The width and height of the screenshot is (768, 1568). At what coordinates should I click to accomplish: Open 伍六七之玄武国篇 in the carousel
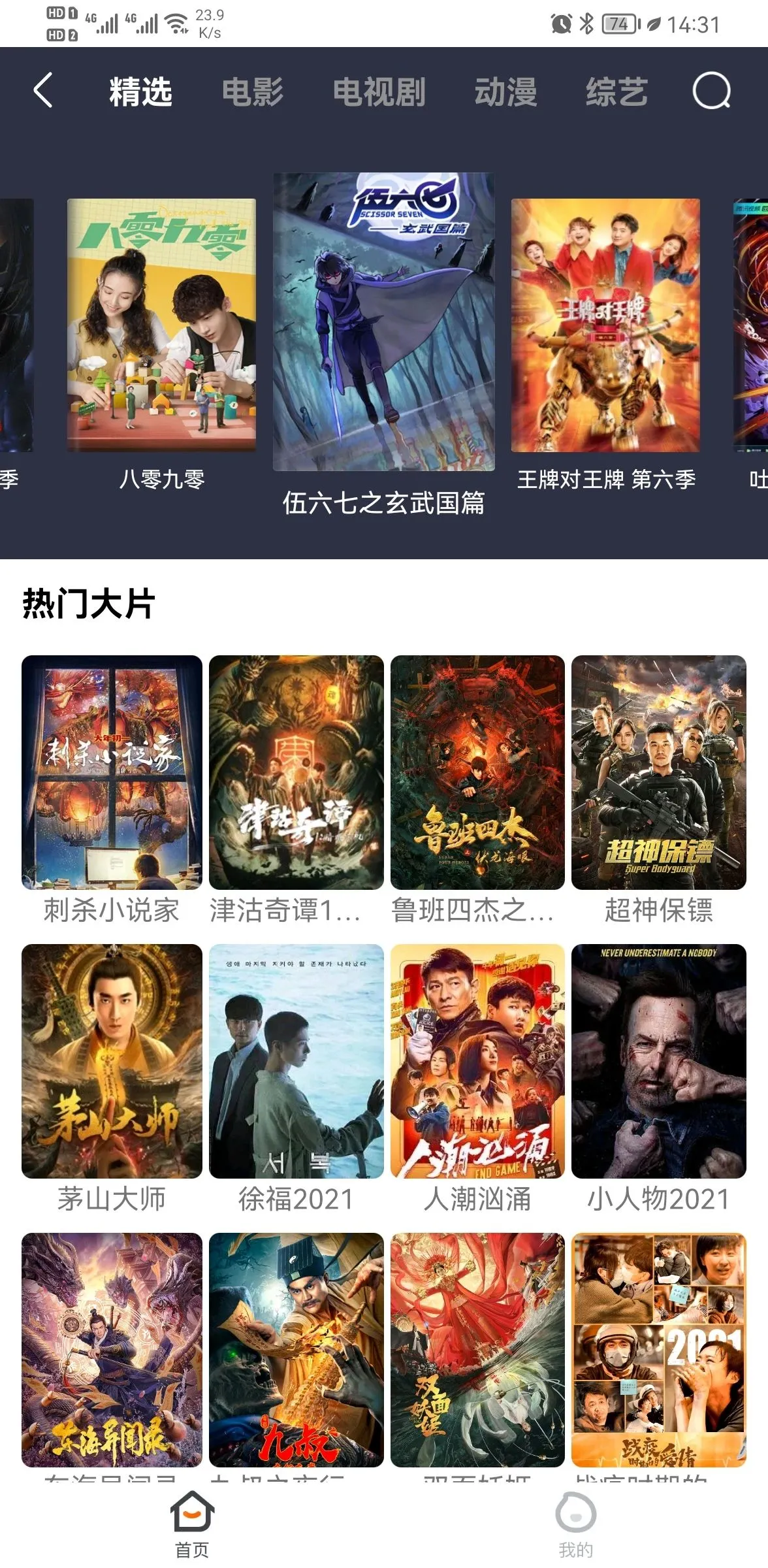point(383,321)
